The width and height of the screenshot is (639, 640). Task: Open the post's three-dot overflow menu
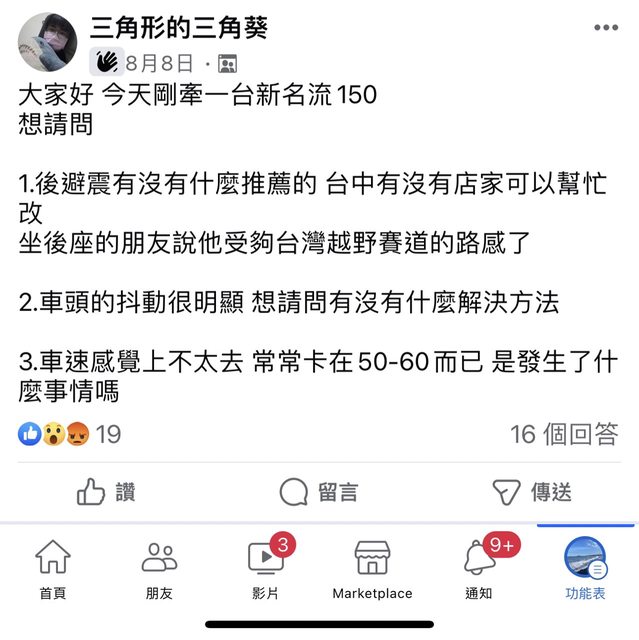[x=606, y=28]
